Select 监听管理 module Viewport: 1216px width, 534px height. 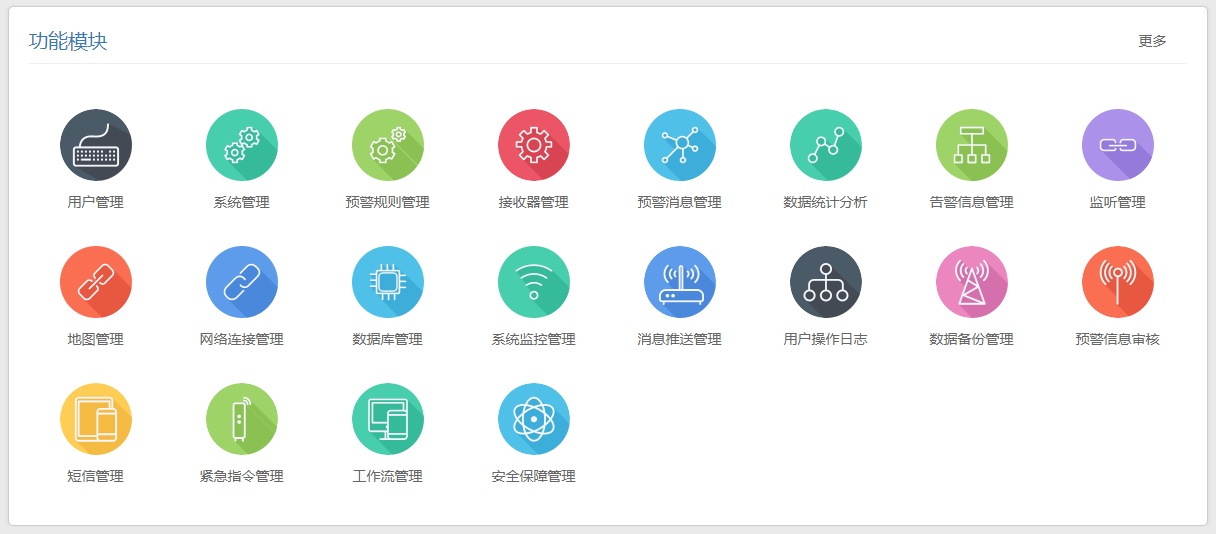[1118, 146]
